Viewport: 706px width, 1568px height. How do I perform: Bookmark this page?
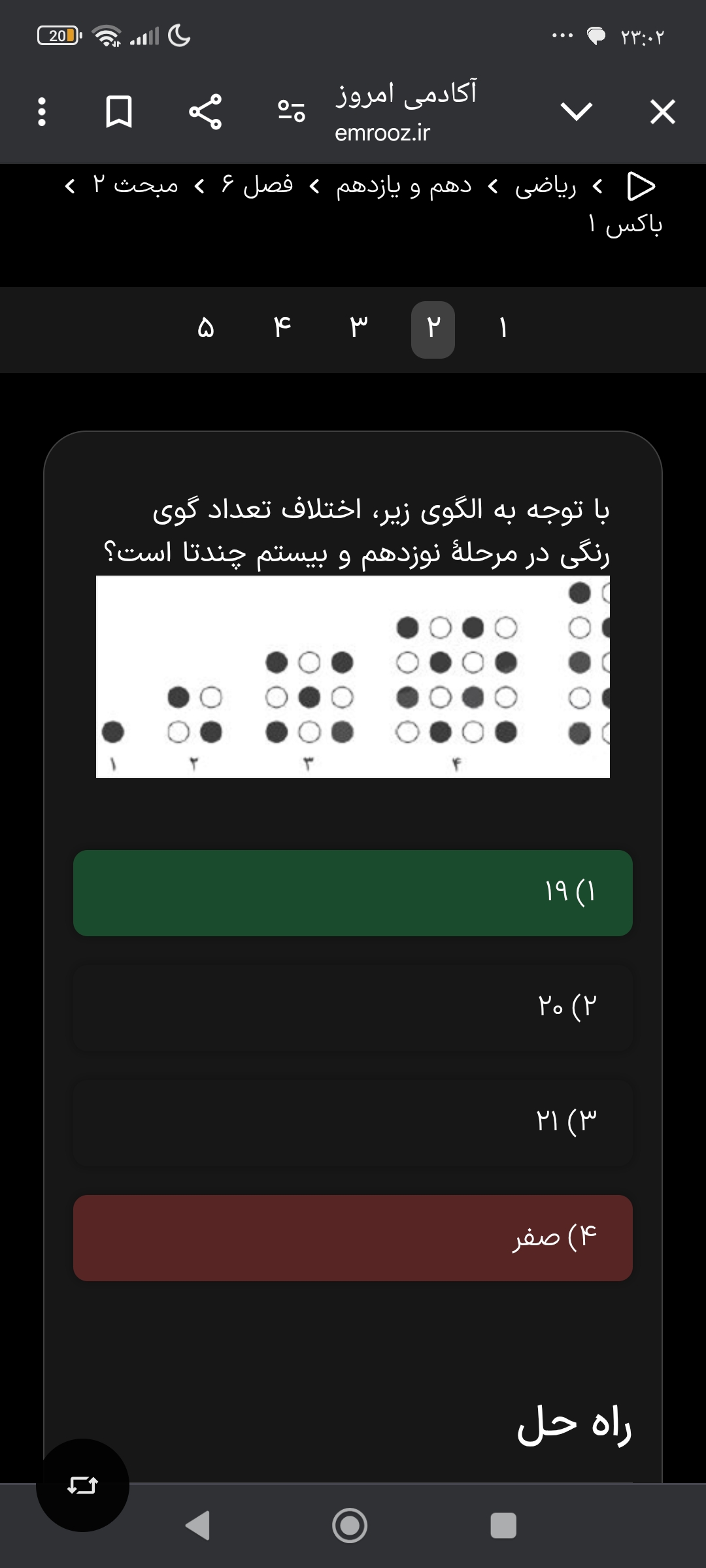coord(119,112)
